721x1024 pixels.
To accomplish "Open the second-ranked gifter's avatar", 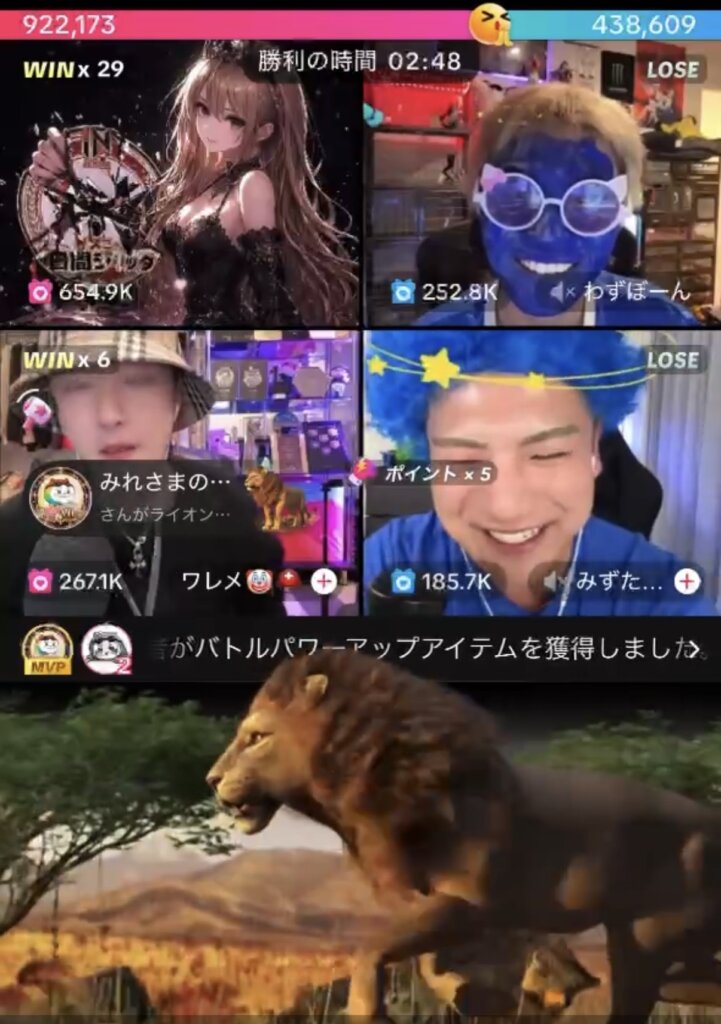I will pos(106,648).
